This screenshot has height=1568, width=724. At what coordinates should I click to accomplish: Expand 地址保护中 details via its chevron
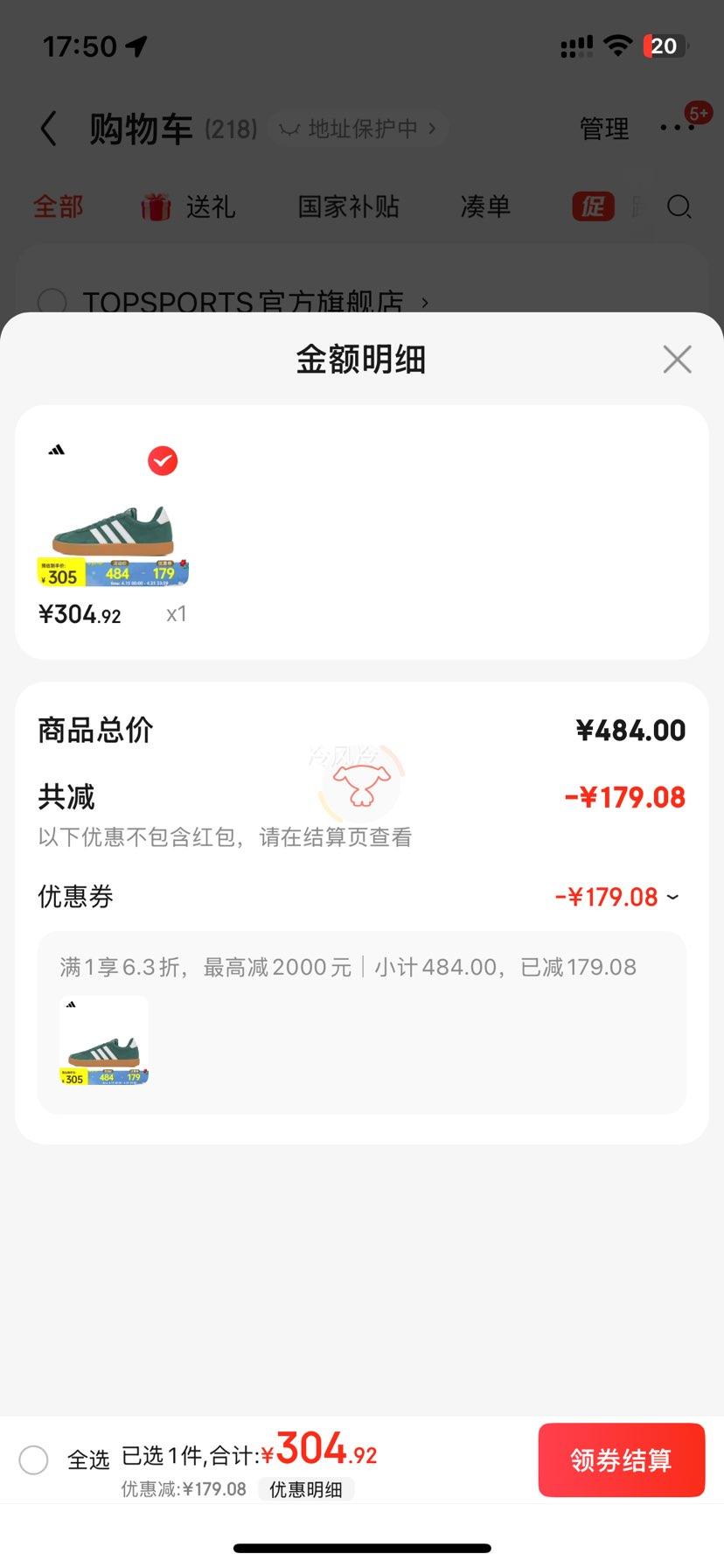pyautogui.click(x=431, y=128)
